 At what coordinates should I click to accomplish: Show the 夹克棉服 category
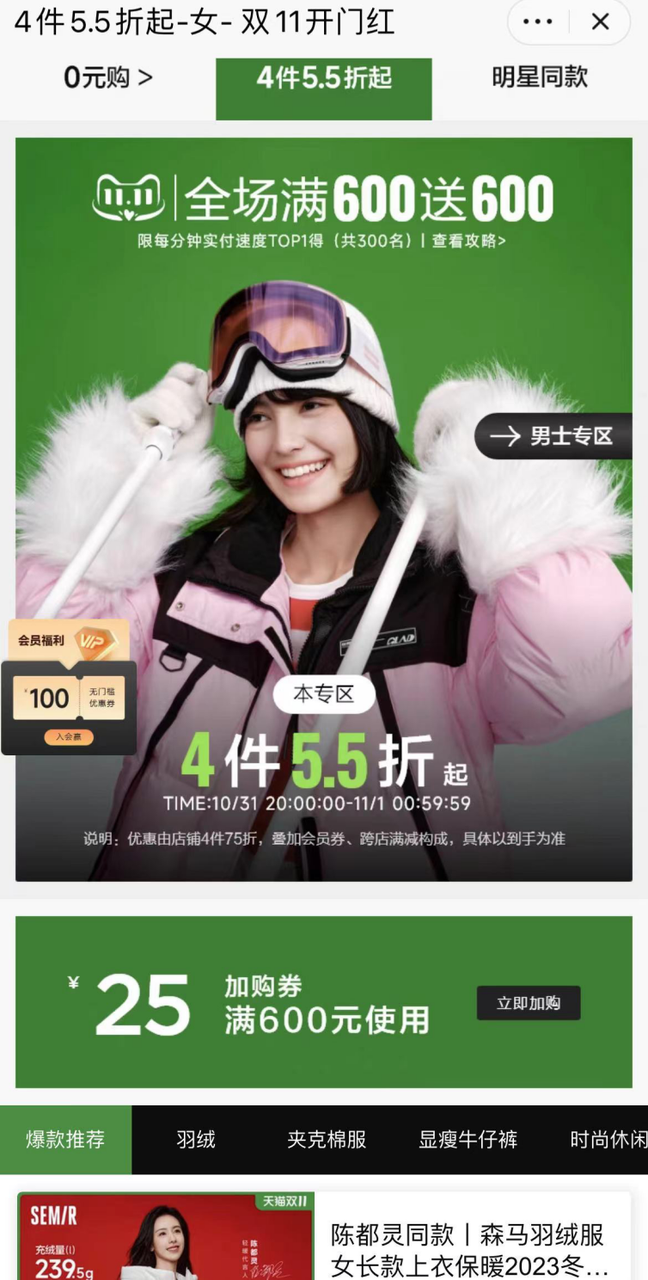(x=326, y=1140)
